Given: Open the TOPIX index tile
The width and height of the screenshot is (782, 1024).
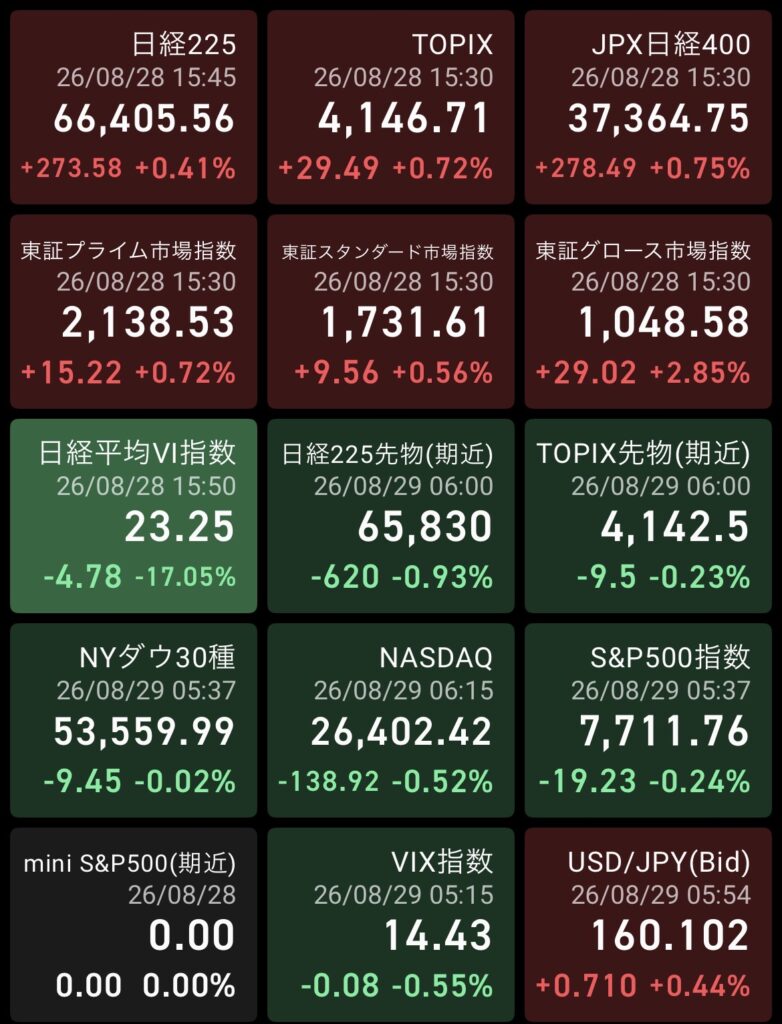Looking at the screenshot, I should (391, 107).
